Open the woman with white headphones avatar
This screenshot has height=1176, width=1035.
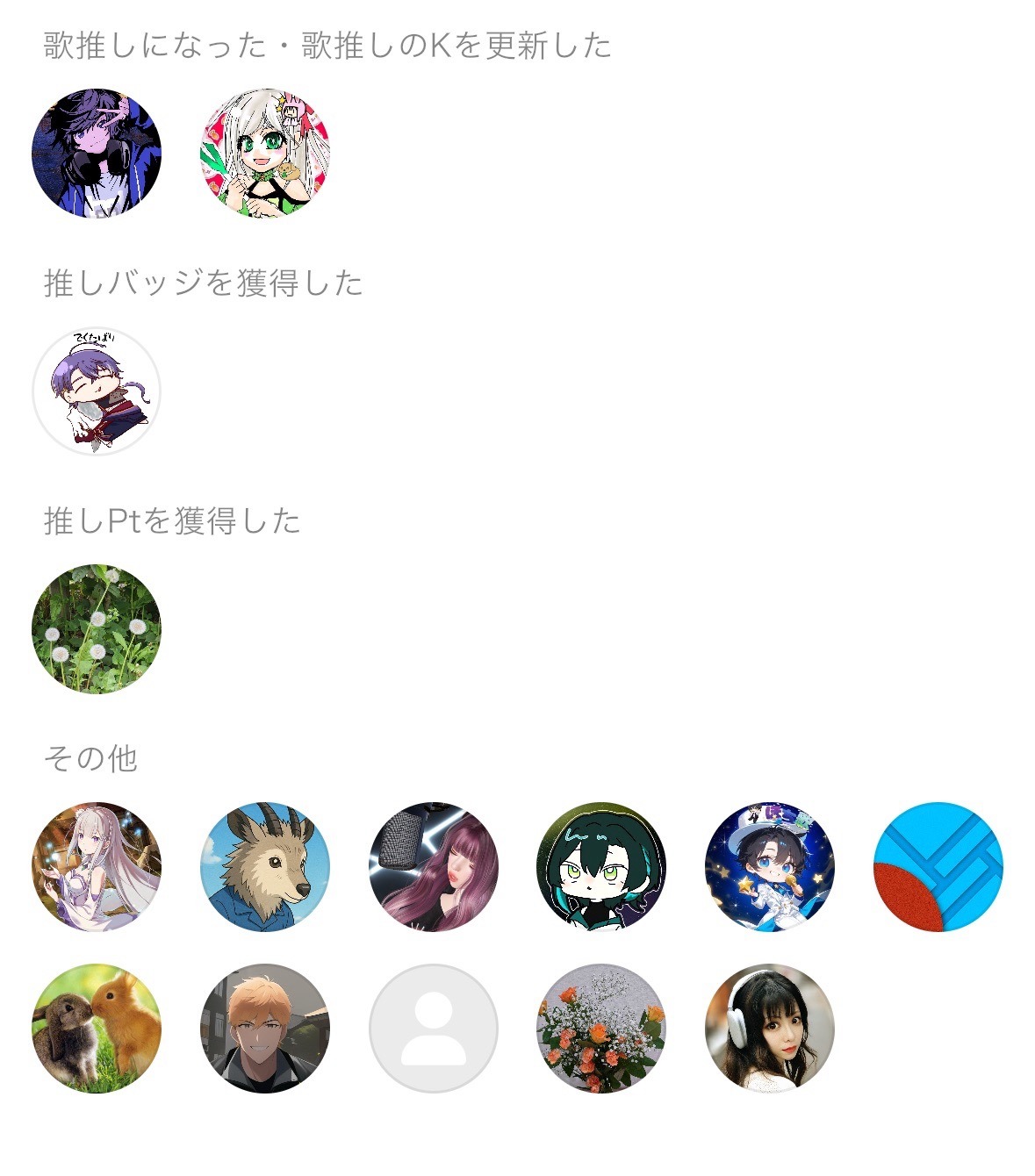pos(770,1029)
